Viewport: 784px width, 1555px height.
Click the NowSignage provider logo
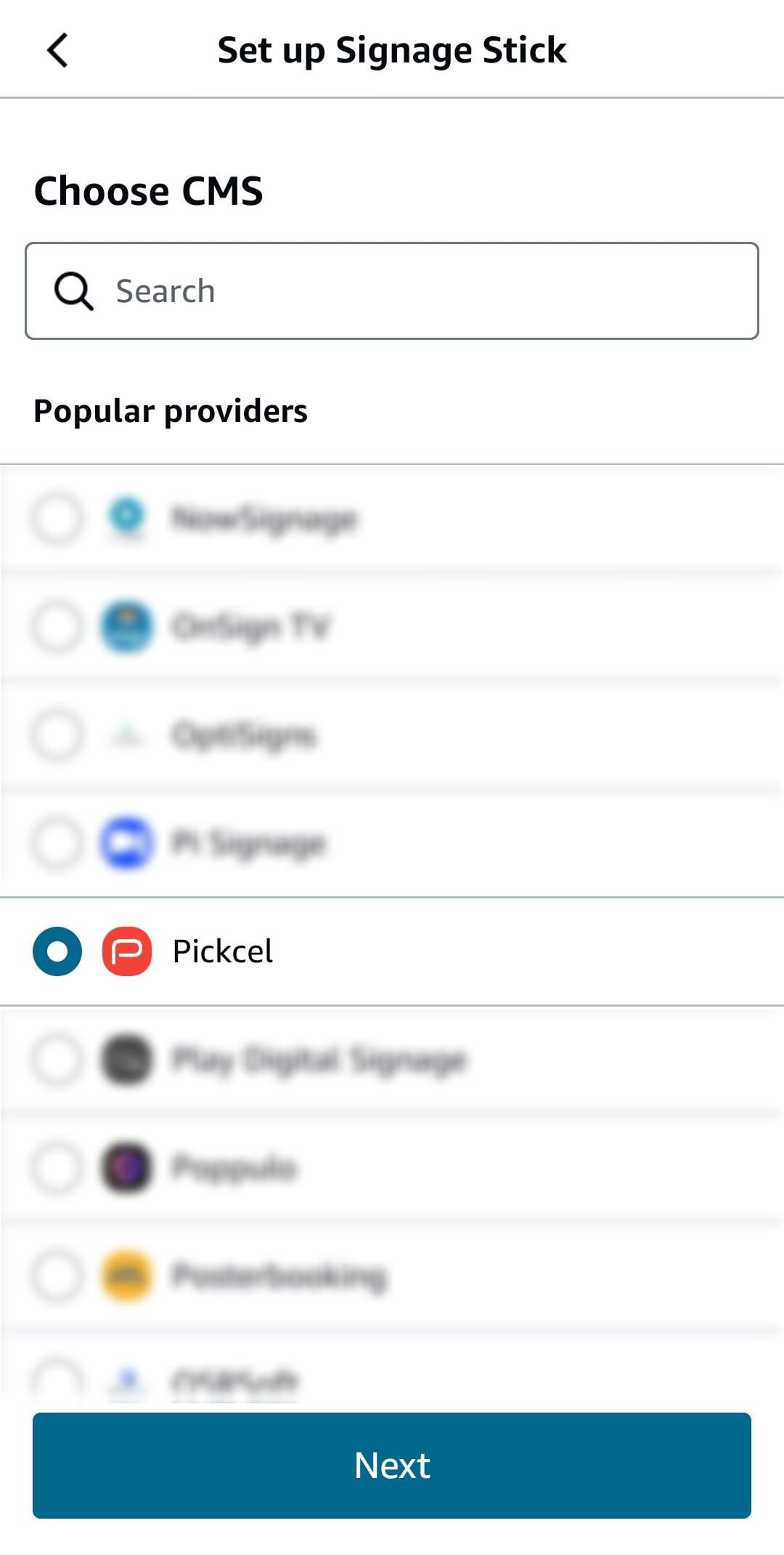(126, 517)
